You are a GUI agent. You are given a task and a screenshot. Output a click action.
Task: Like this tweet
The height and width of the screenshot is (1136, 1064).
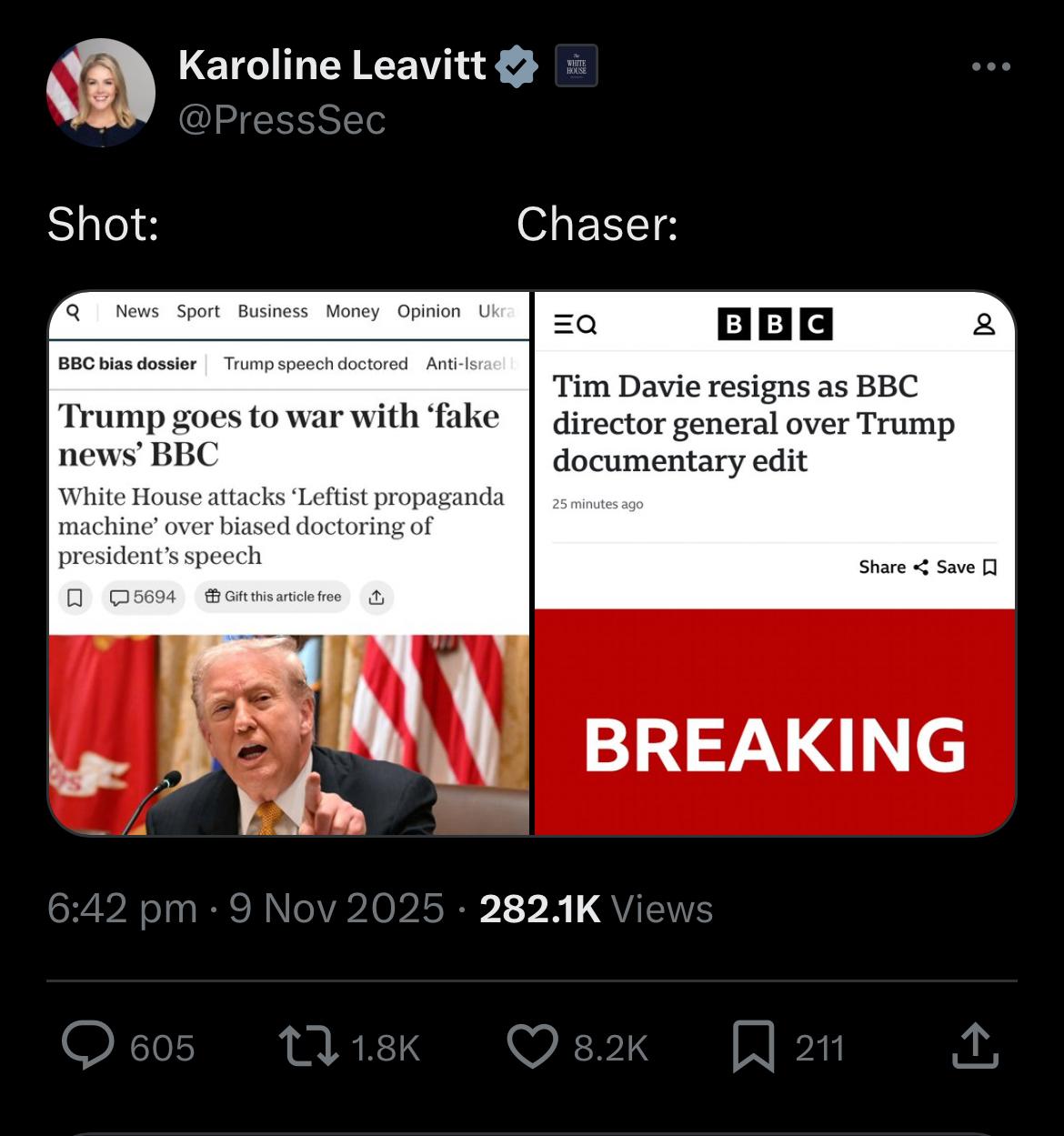[532, 1046]
